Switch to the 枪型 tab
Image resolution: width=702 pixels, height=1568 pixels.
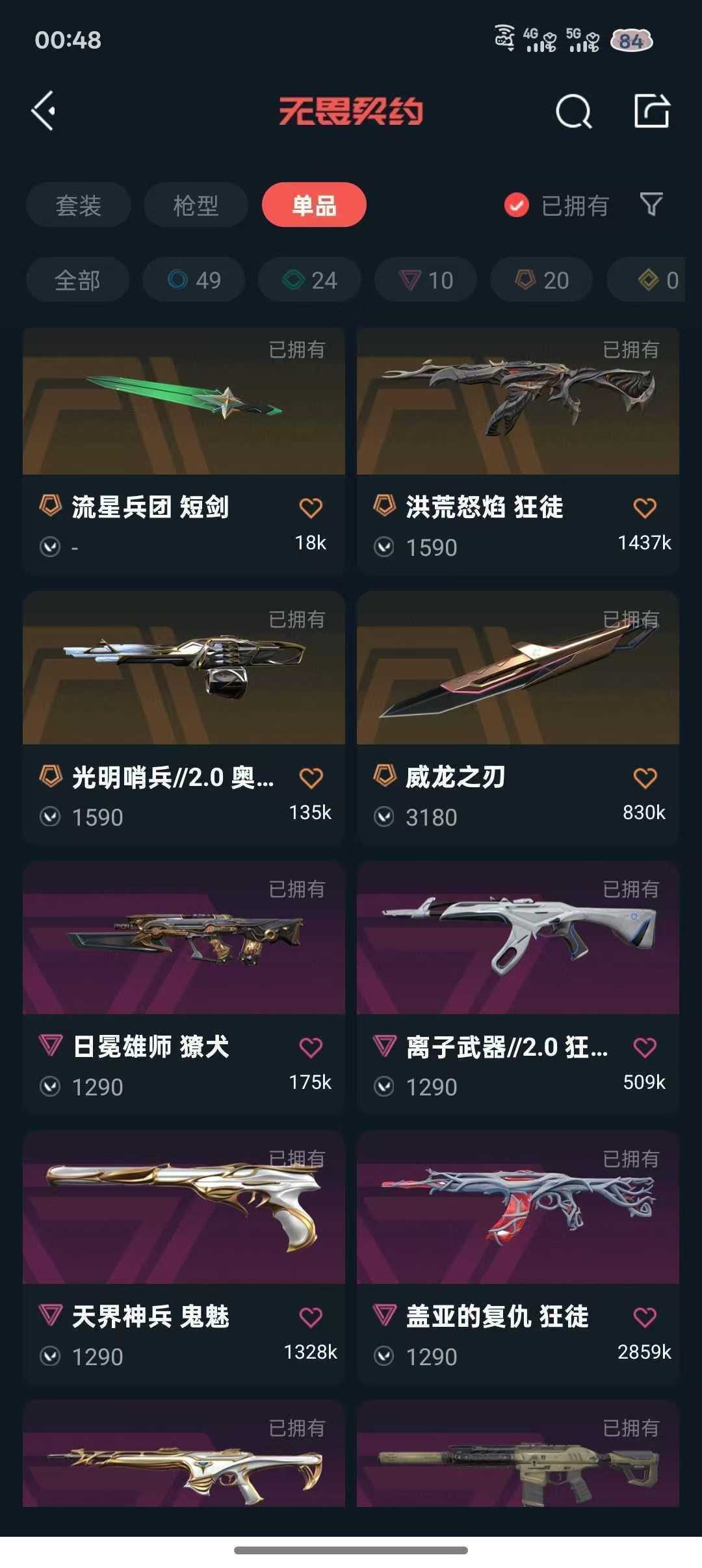click(x=194, y=205)
